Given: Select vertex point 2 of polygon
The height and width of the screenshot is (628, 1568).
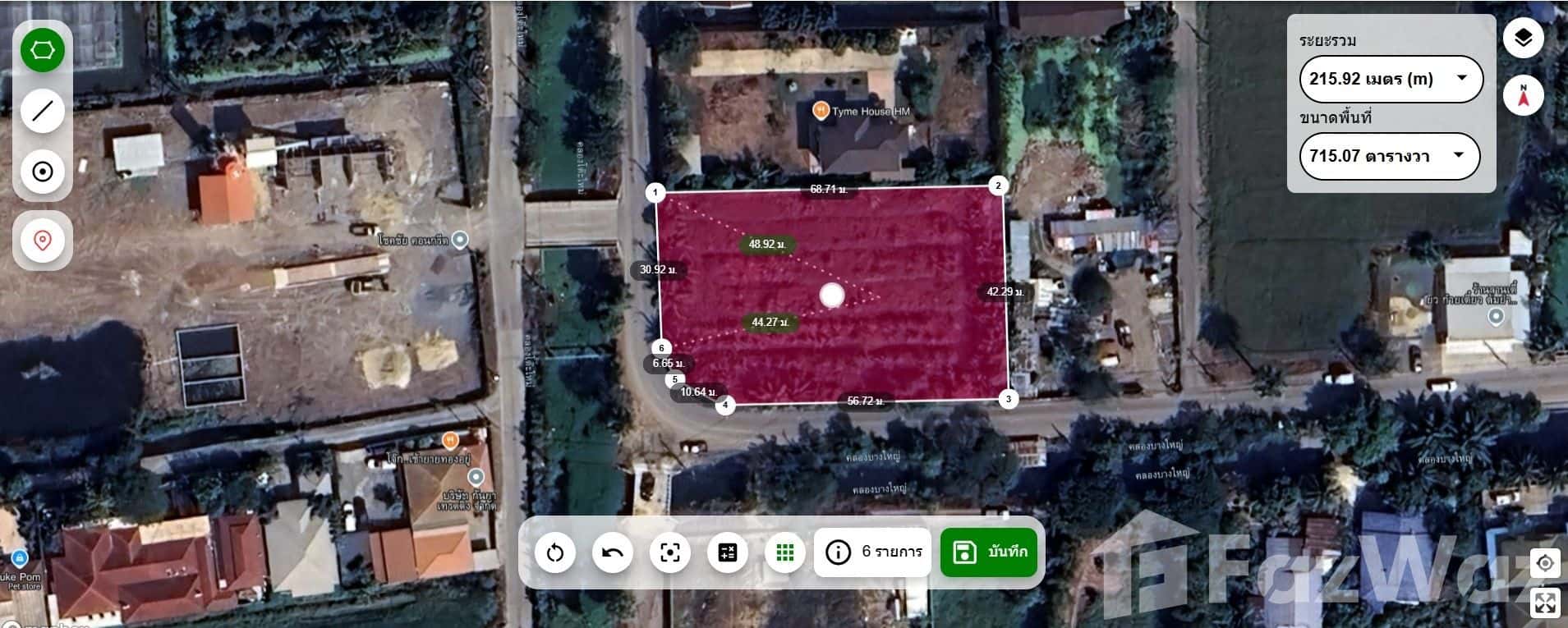Looking at the screenshot, I should pyautogui.click(x=998, y=186).
